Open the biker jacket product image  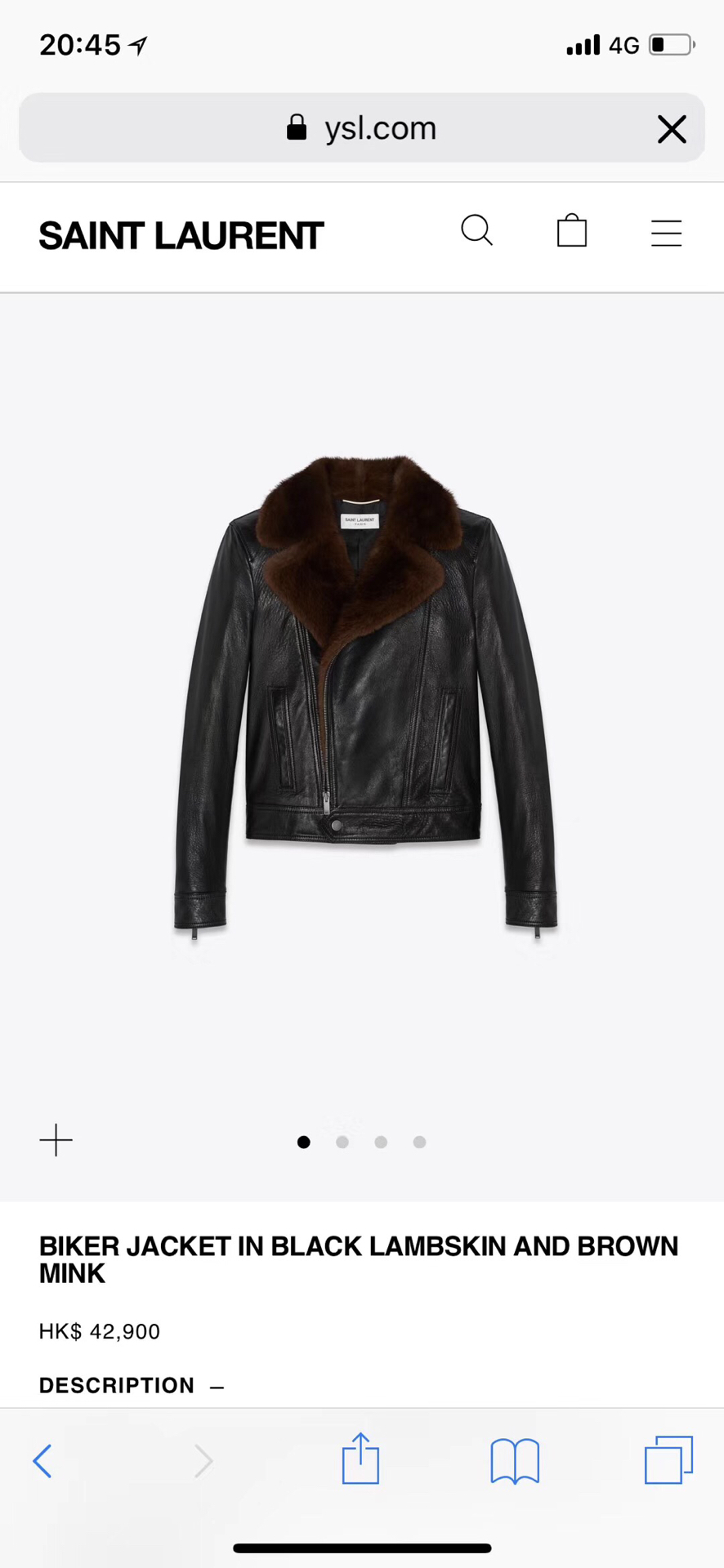click(x=364, y=694)
